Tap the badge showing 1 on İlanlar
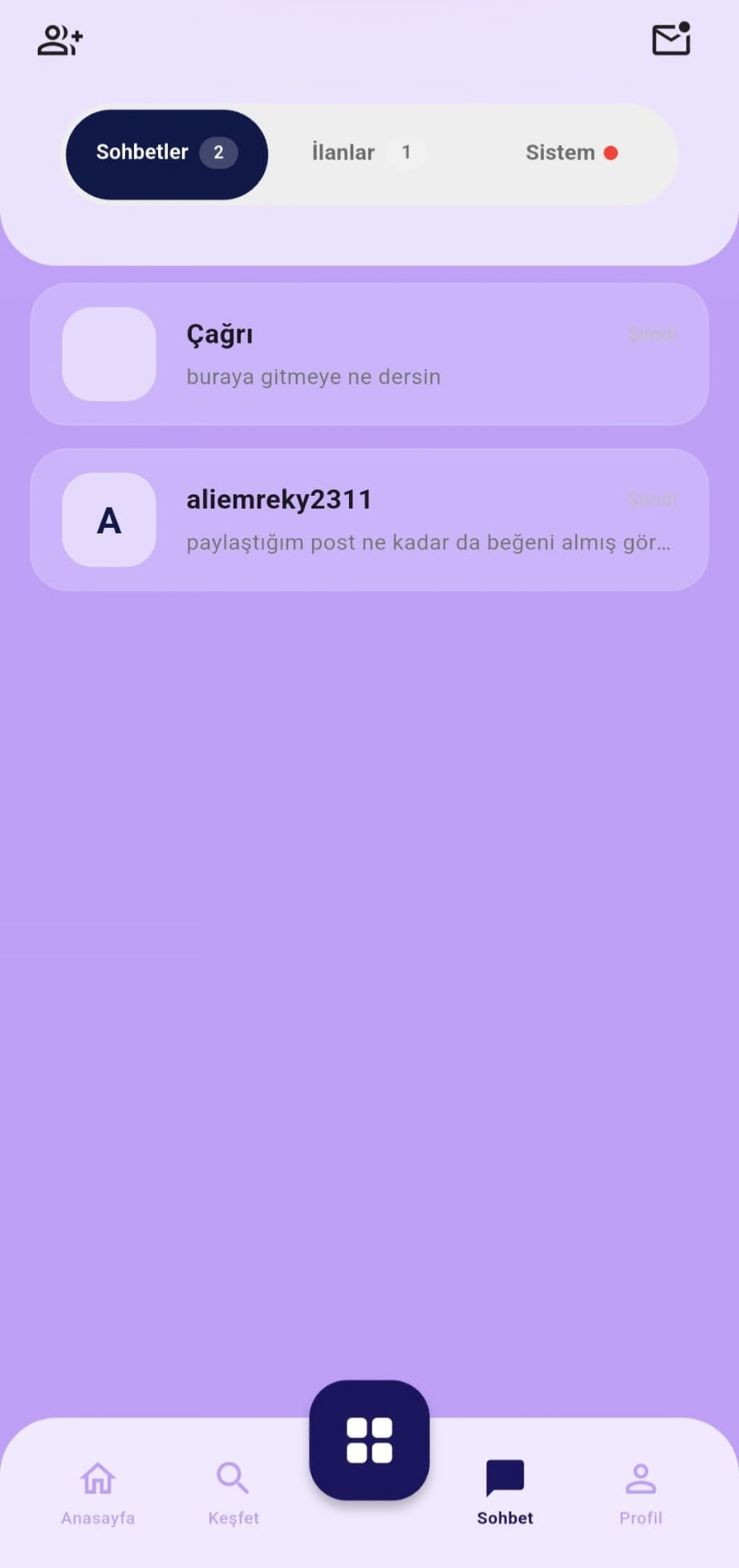 point(408,152)
